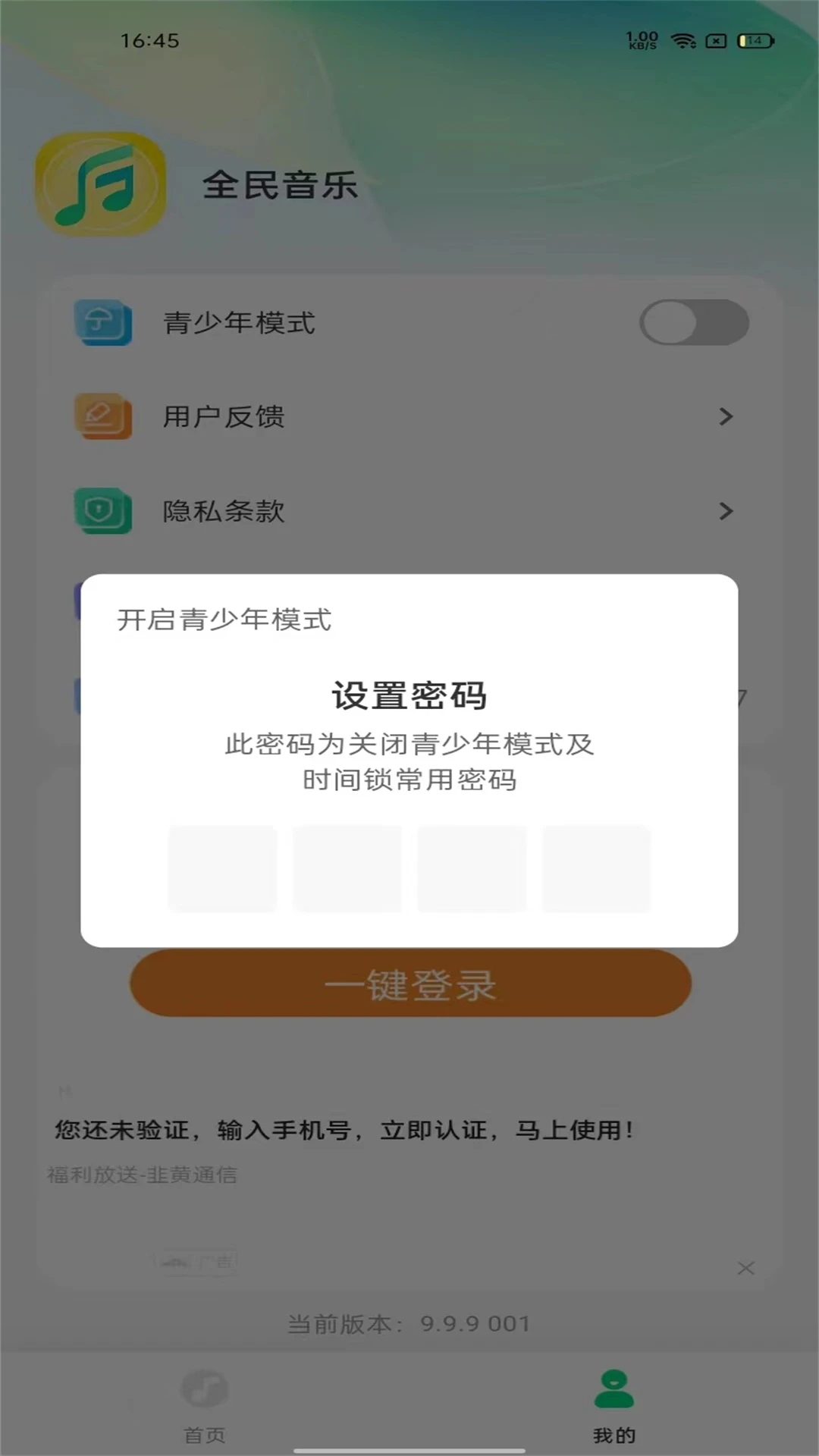Open 隐私条款 via its right arrow
819x1456 pixels.
(727, 512)
